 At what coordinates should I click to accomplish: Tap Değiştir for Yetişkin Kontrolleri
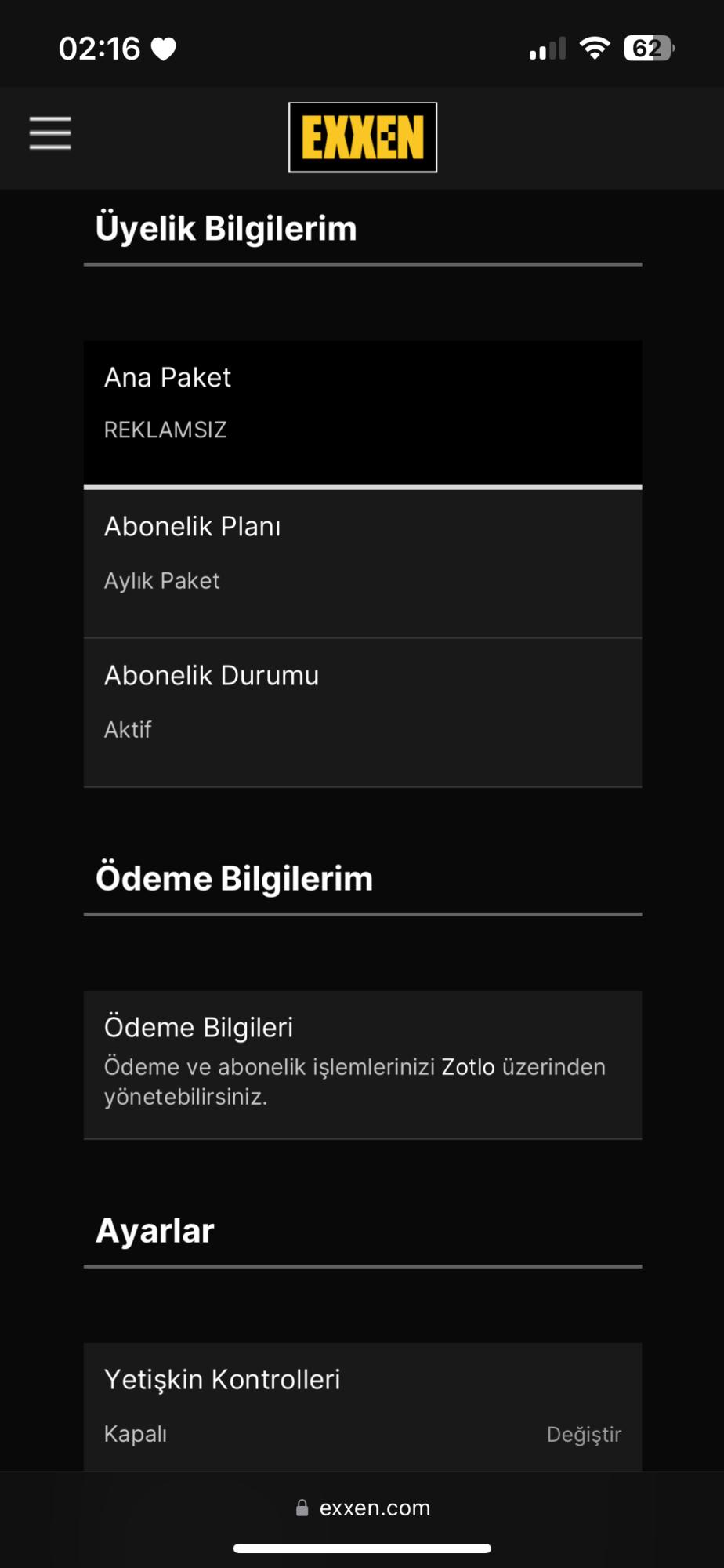point(584,1434)
